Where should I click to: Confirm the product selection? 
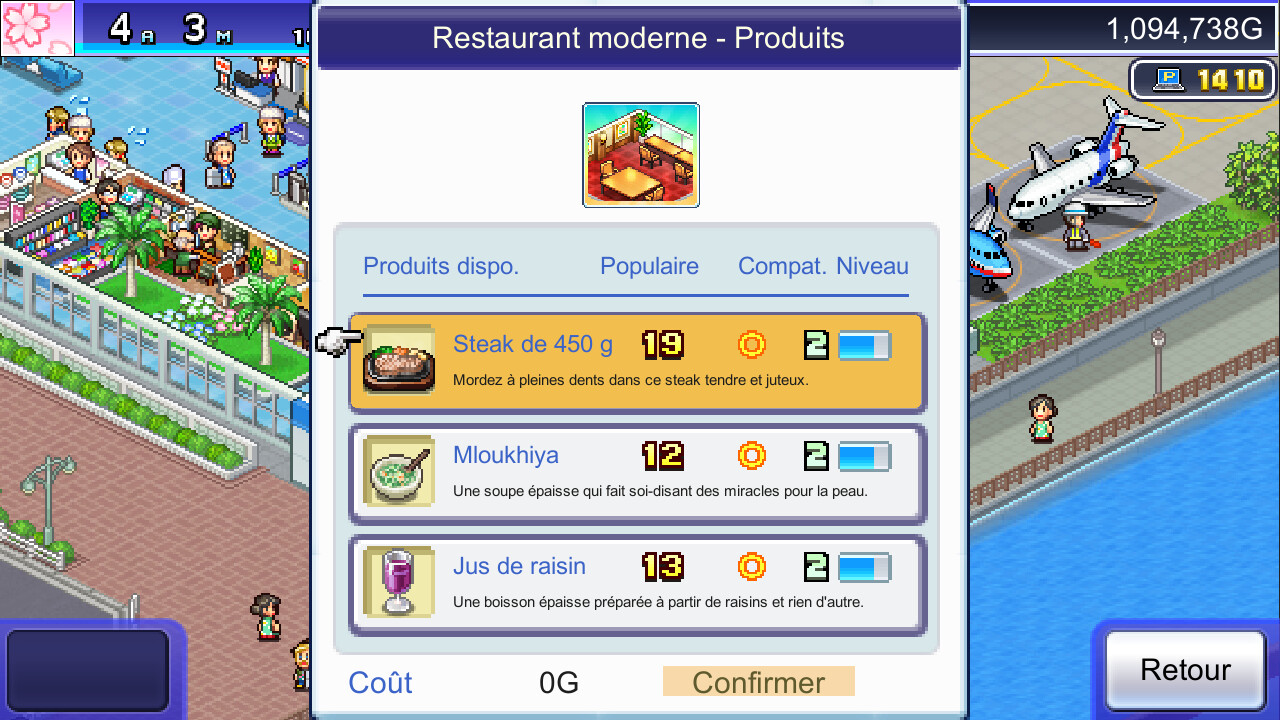point(758,682)
